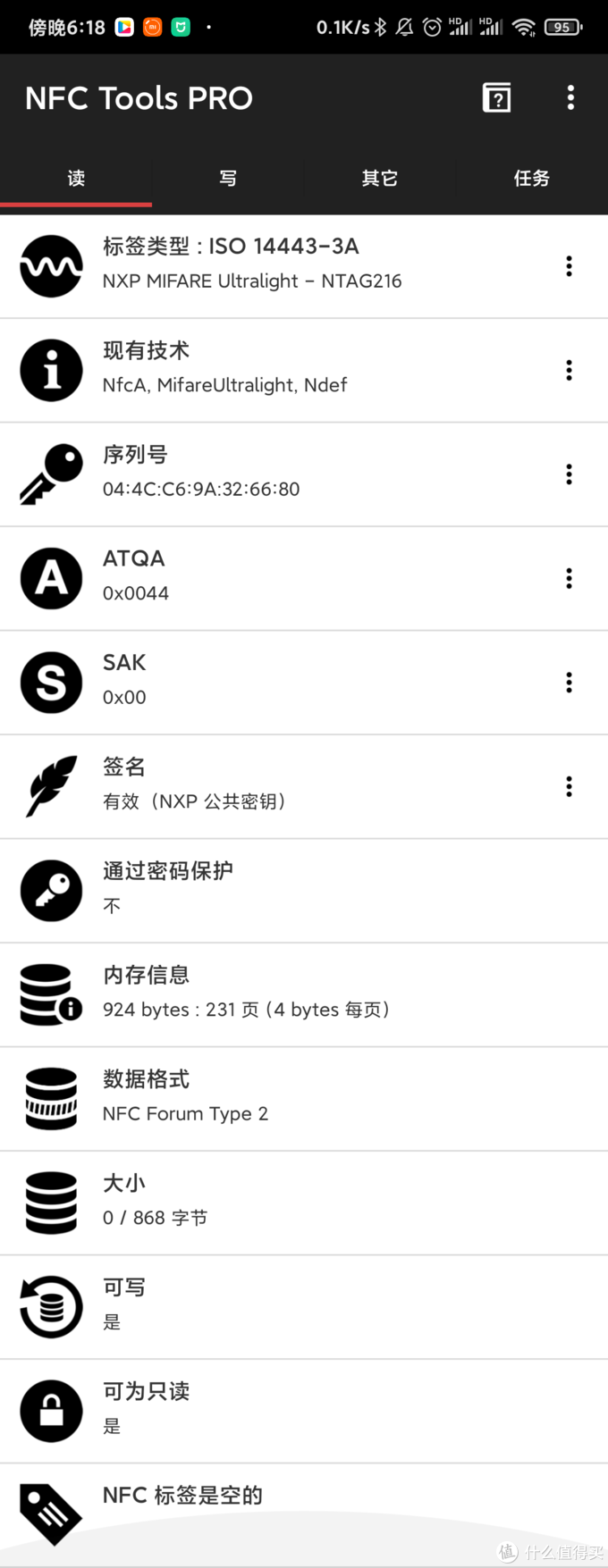Open the app bar overflow menu

[x=570, y=97]
